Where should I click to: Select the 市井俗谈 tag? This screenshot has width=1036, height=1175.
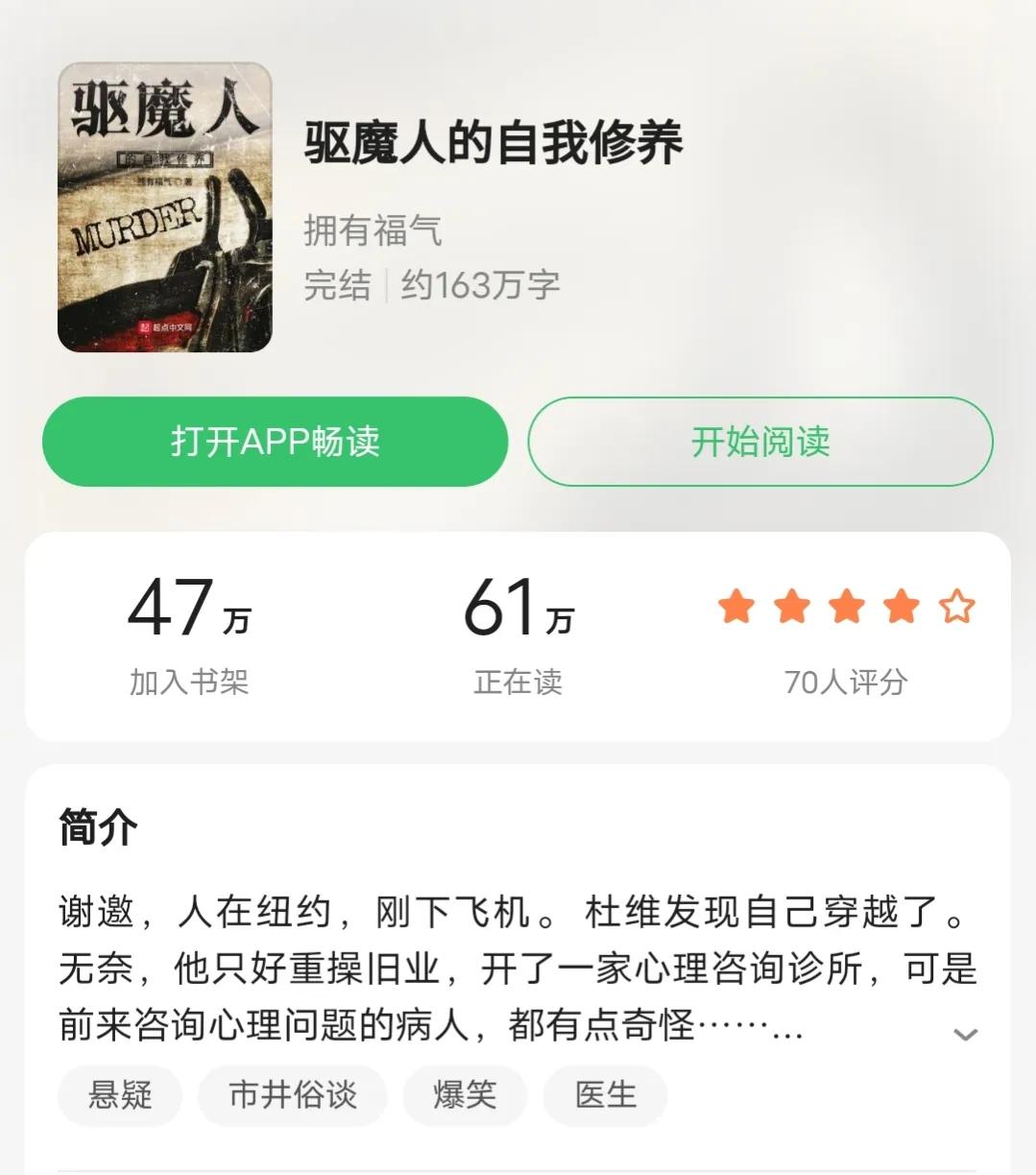[x=291, y=1096]
